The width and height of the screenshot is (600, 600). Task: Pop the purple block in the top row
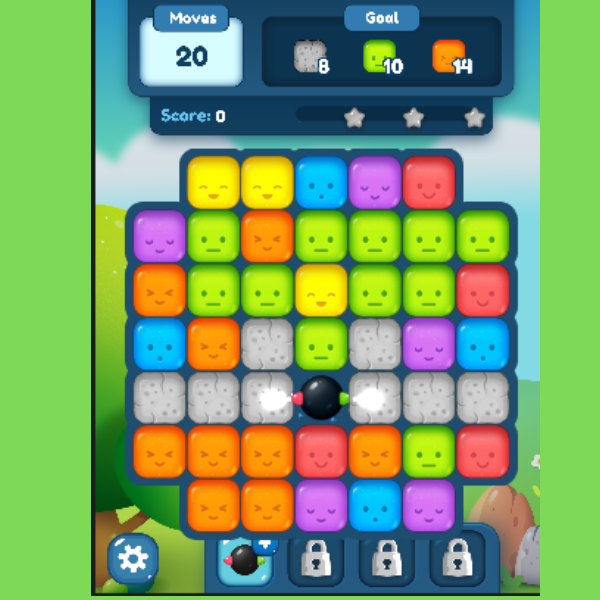click(375, 182)
